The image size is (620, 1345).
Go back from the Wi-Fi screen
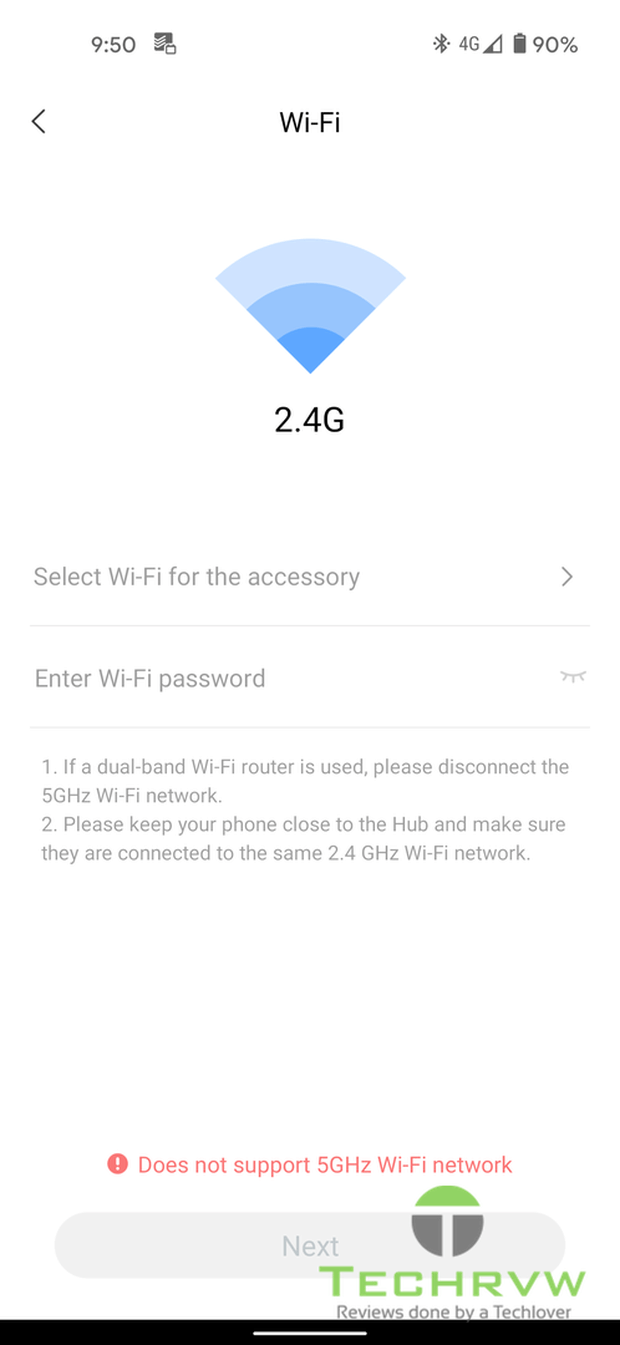[x=38, y=122]
